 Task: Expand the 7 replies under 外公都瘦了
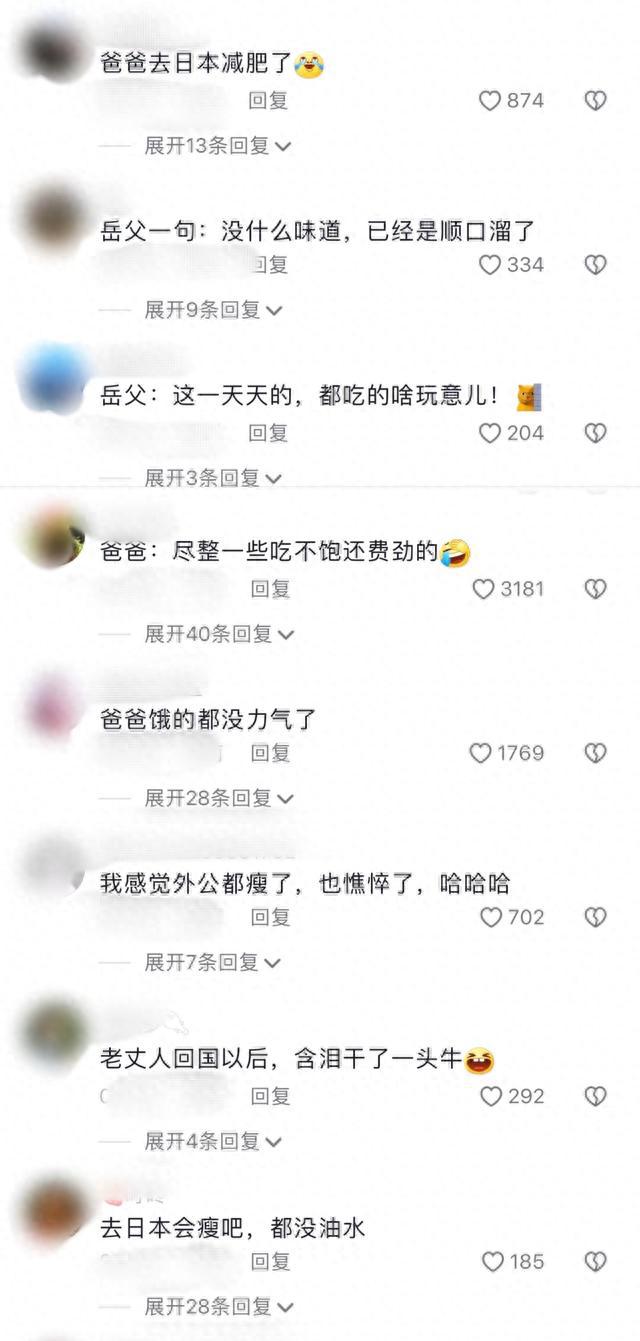click(213, 962)
